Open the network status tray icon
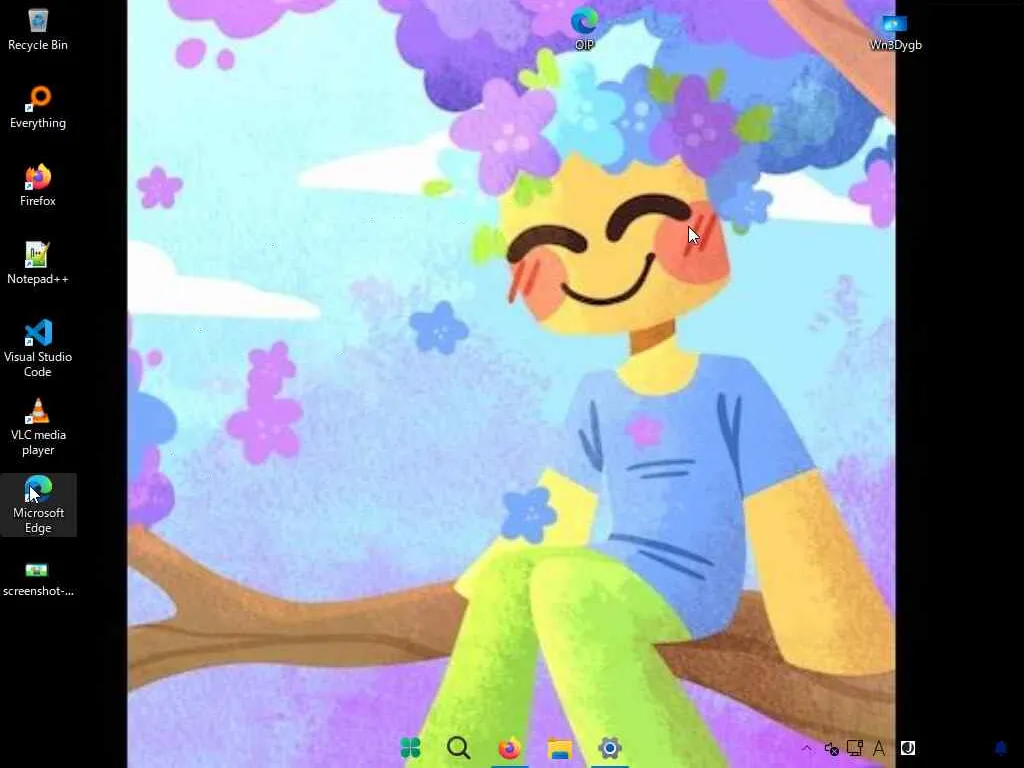This screenshot has height=768, width=1024. 855,748
